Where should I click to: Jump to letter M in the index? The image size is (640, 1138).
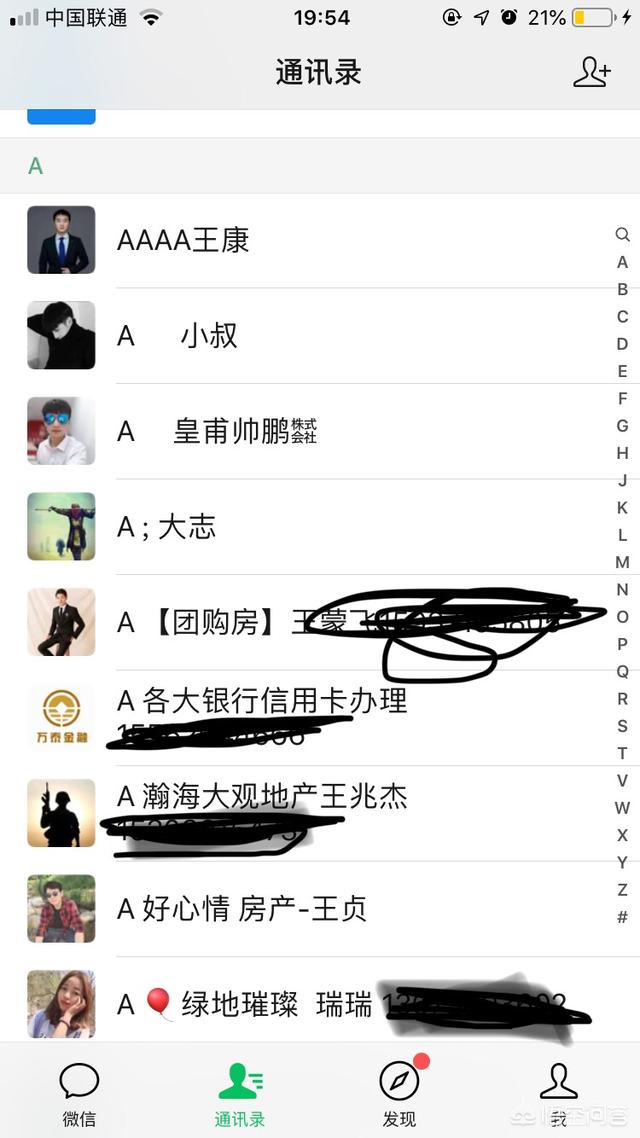pos(622,562)
